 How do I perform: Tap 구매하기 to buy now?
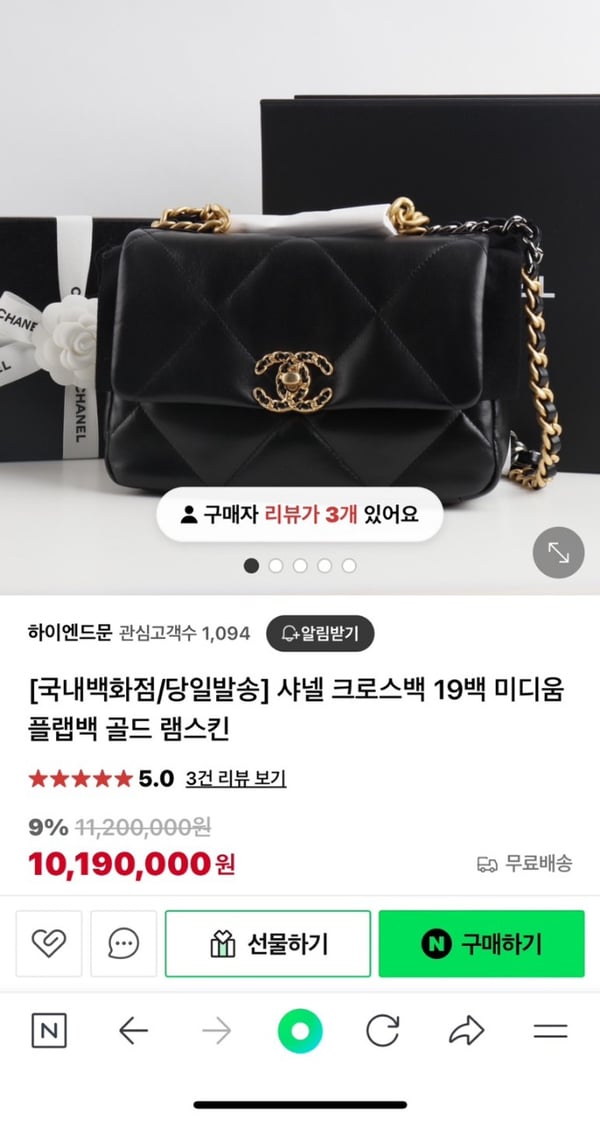pos(481,943)
